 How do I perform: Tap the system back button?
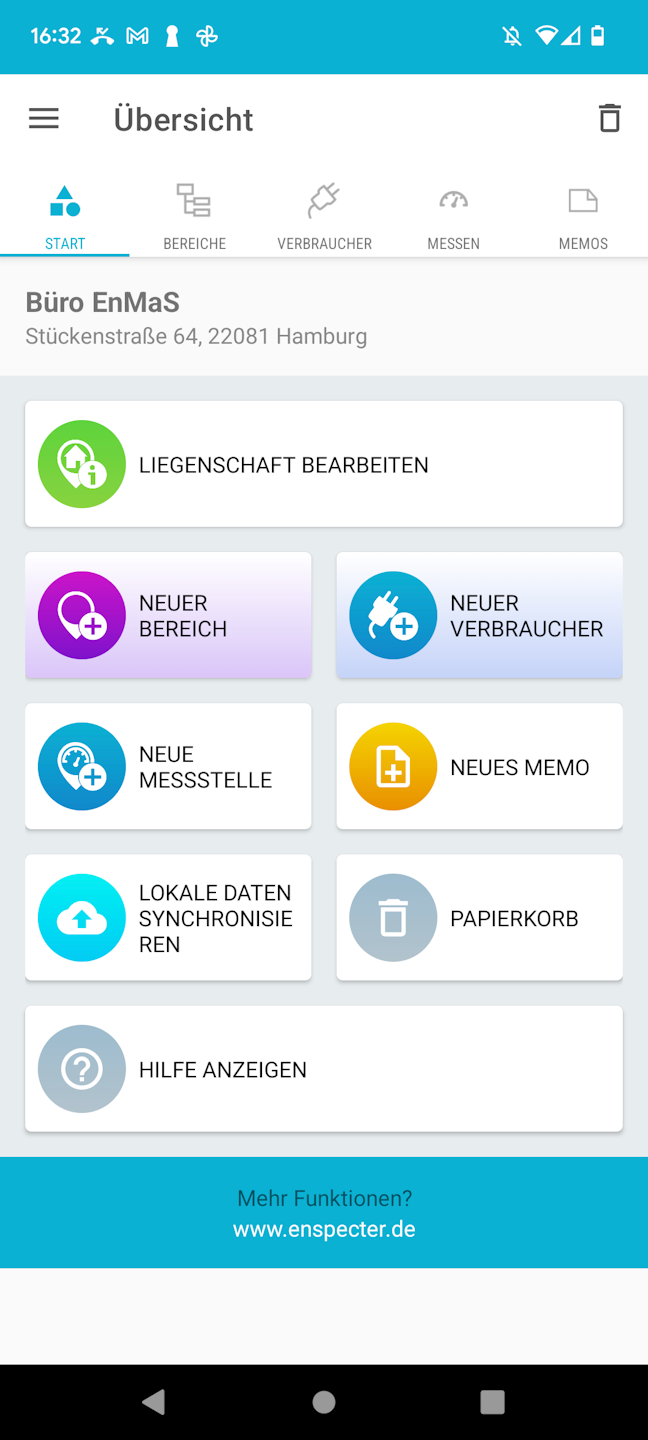click(x=153, y=1402)
